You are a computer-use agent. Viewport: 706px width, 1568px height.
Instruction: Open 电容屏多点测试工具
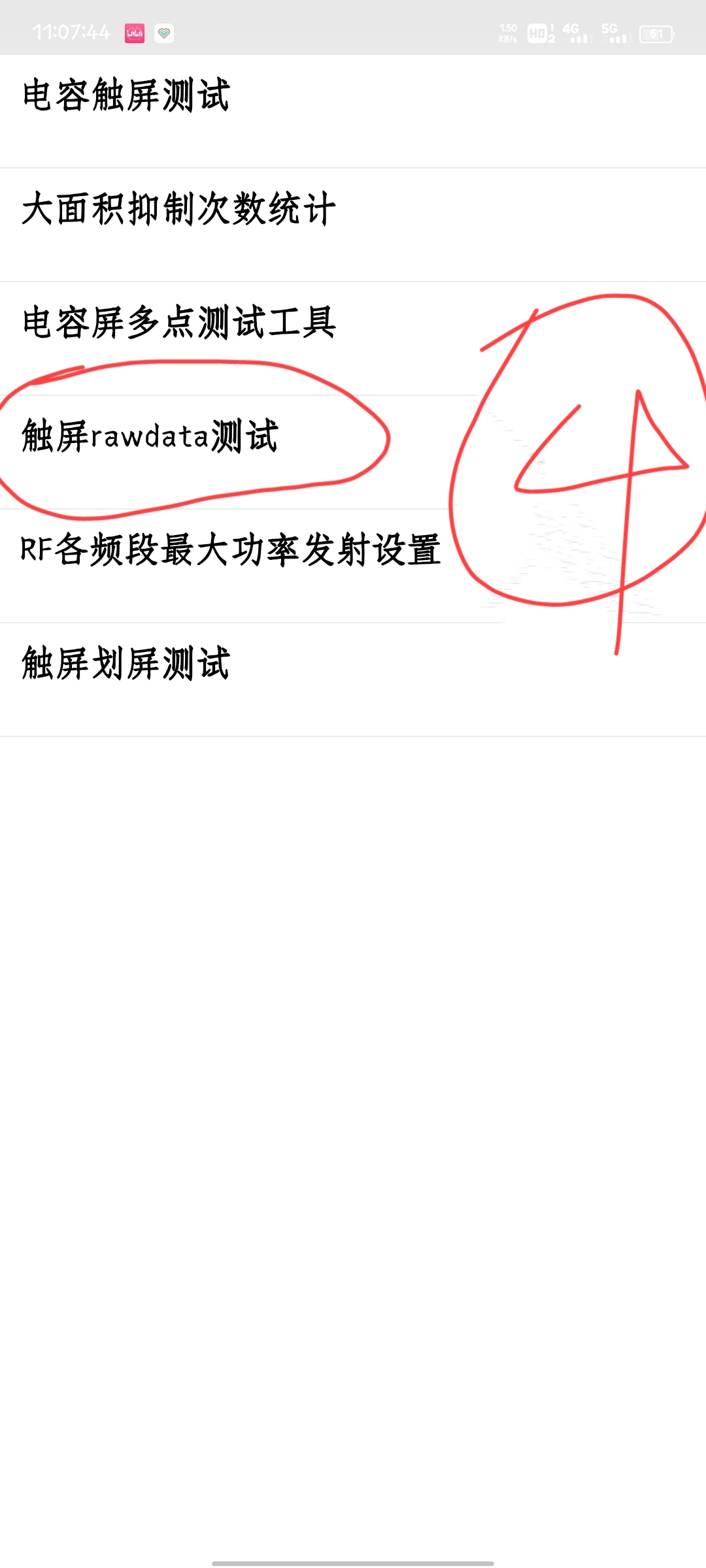pos(353,338)
